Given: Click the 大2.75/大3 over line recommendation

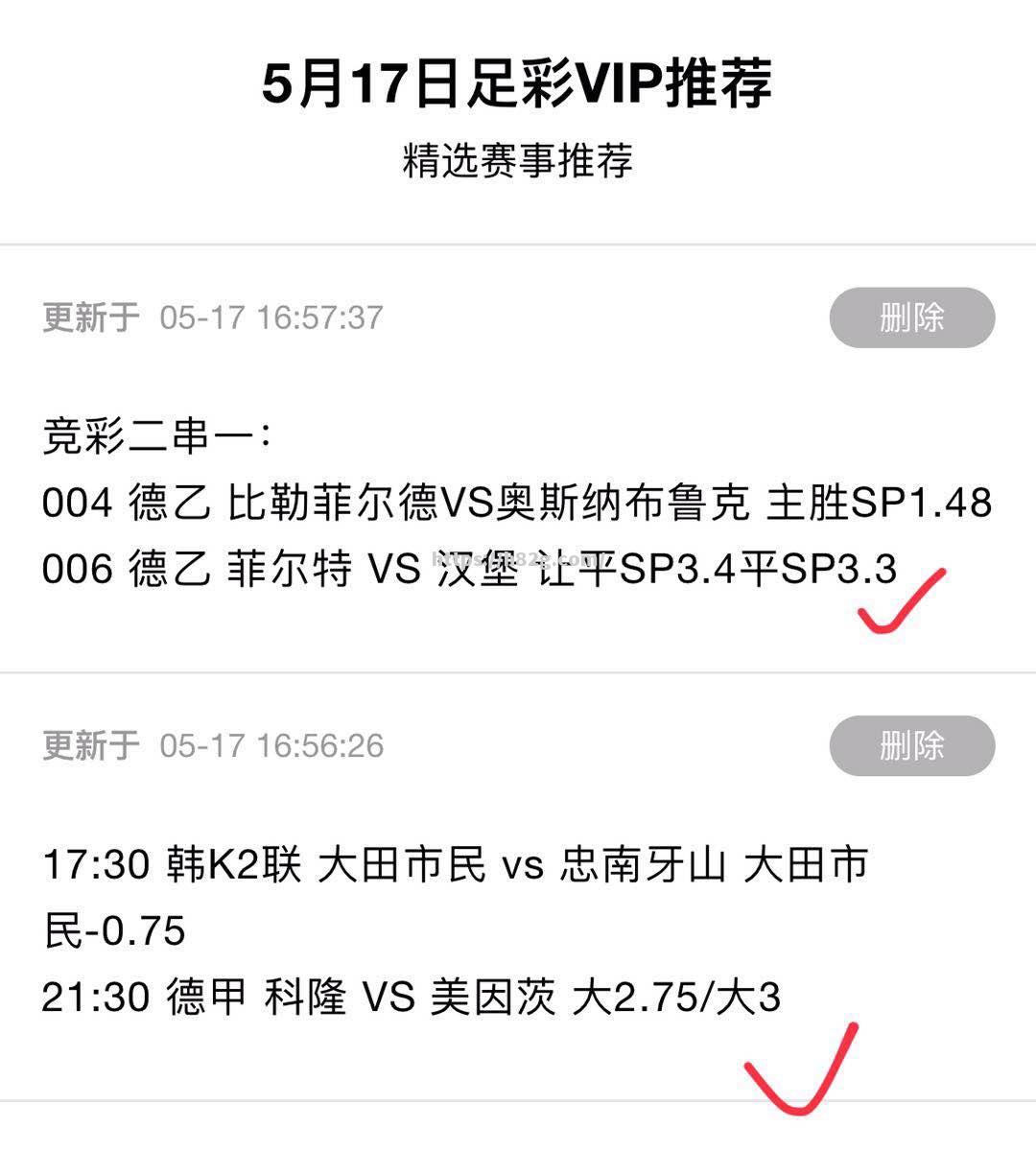Looking at the screenshot, I should pyautogui.click(x=681, y=998).
